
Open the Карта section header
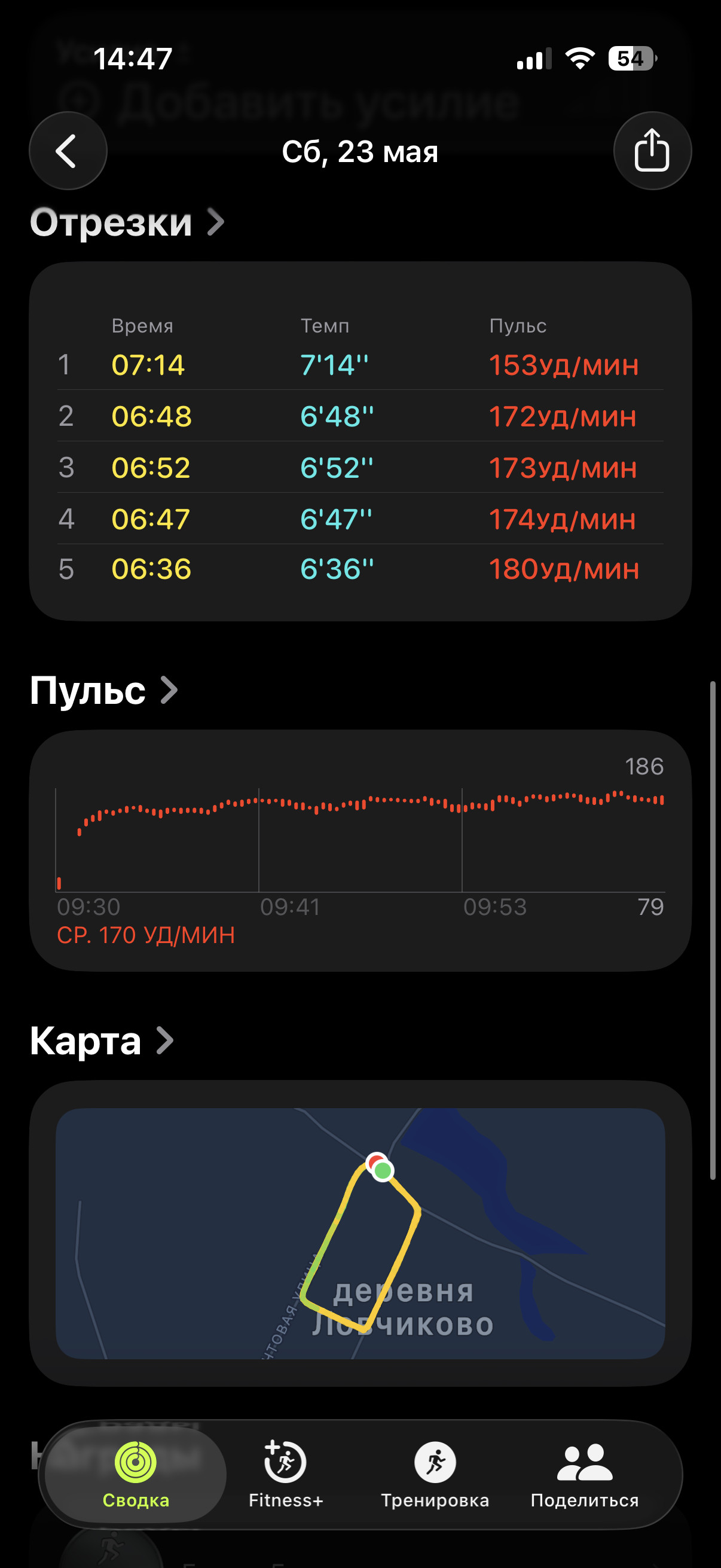coord(102,1041)
